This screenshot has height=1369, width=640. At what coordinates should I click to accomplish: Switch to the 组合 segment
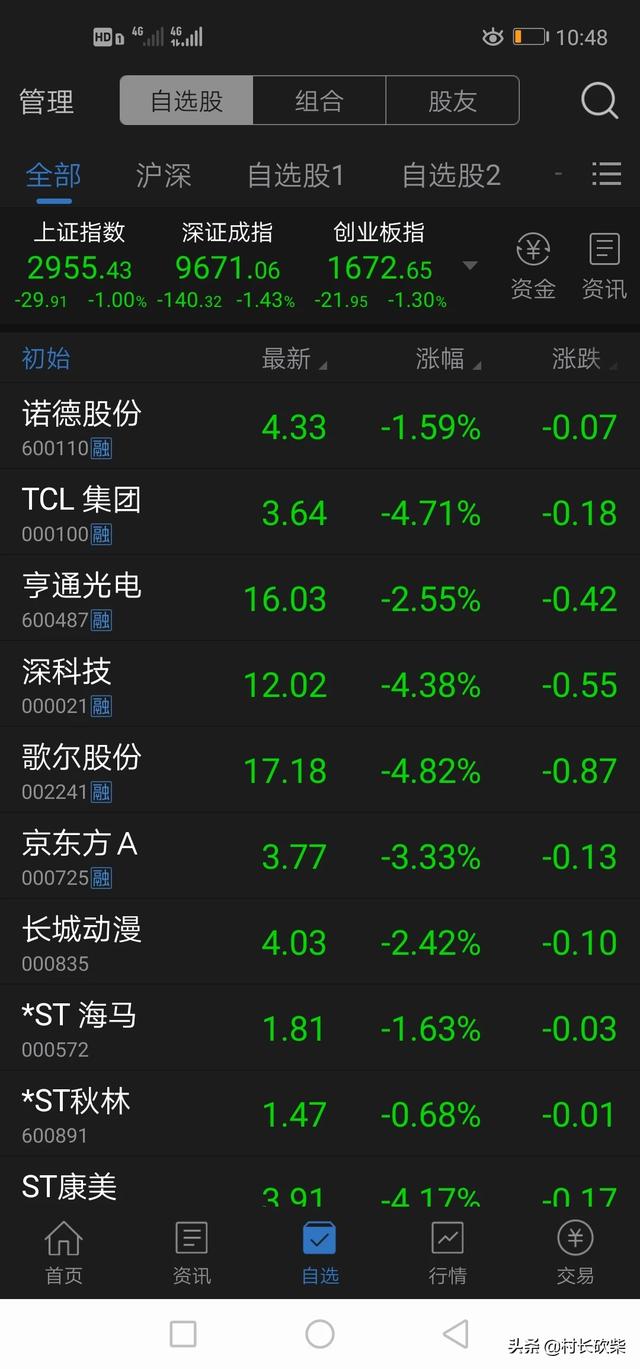click(x=319, y=101)
